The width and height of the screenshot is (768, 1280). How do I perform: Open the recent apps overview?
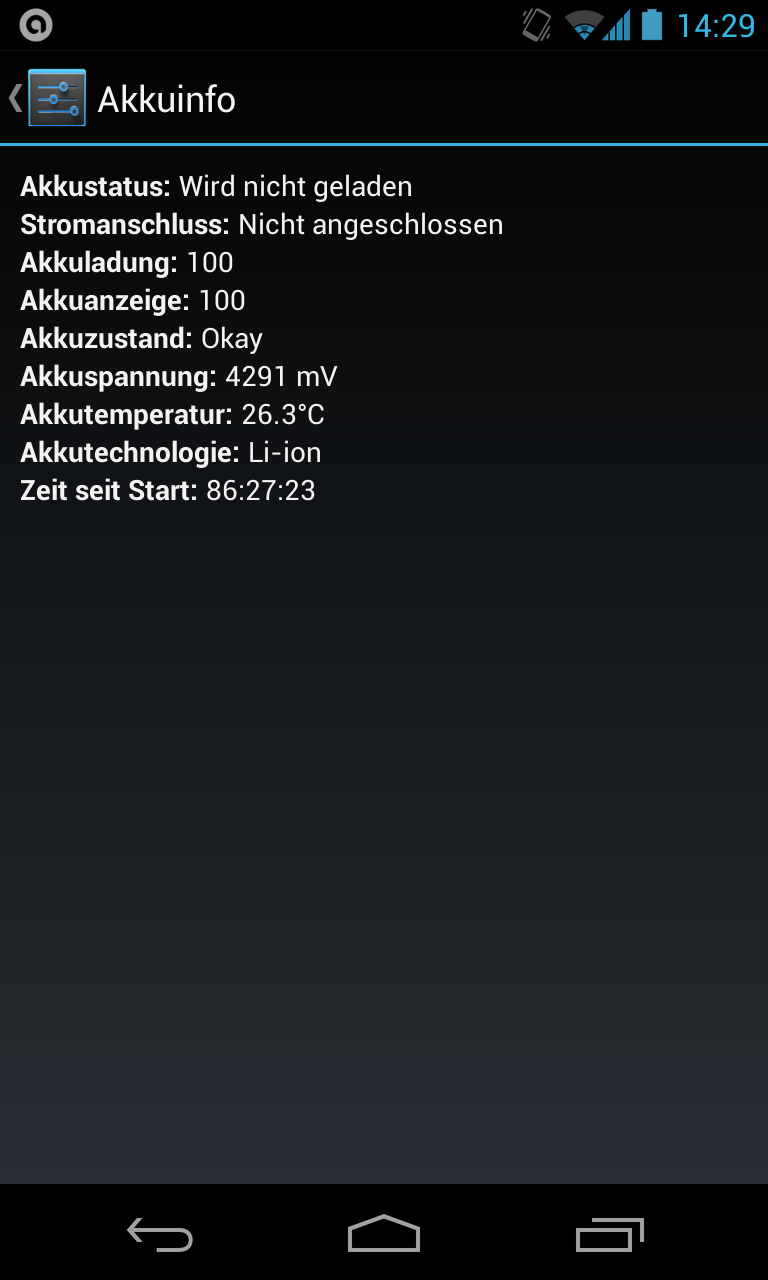pyautogui.click(x=609, y=1234)
